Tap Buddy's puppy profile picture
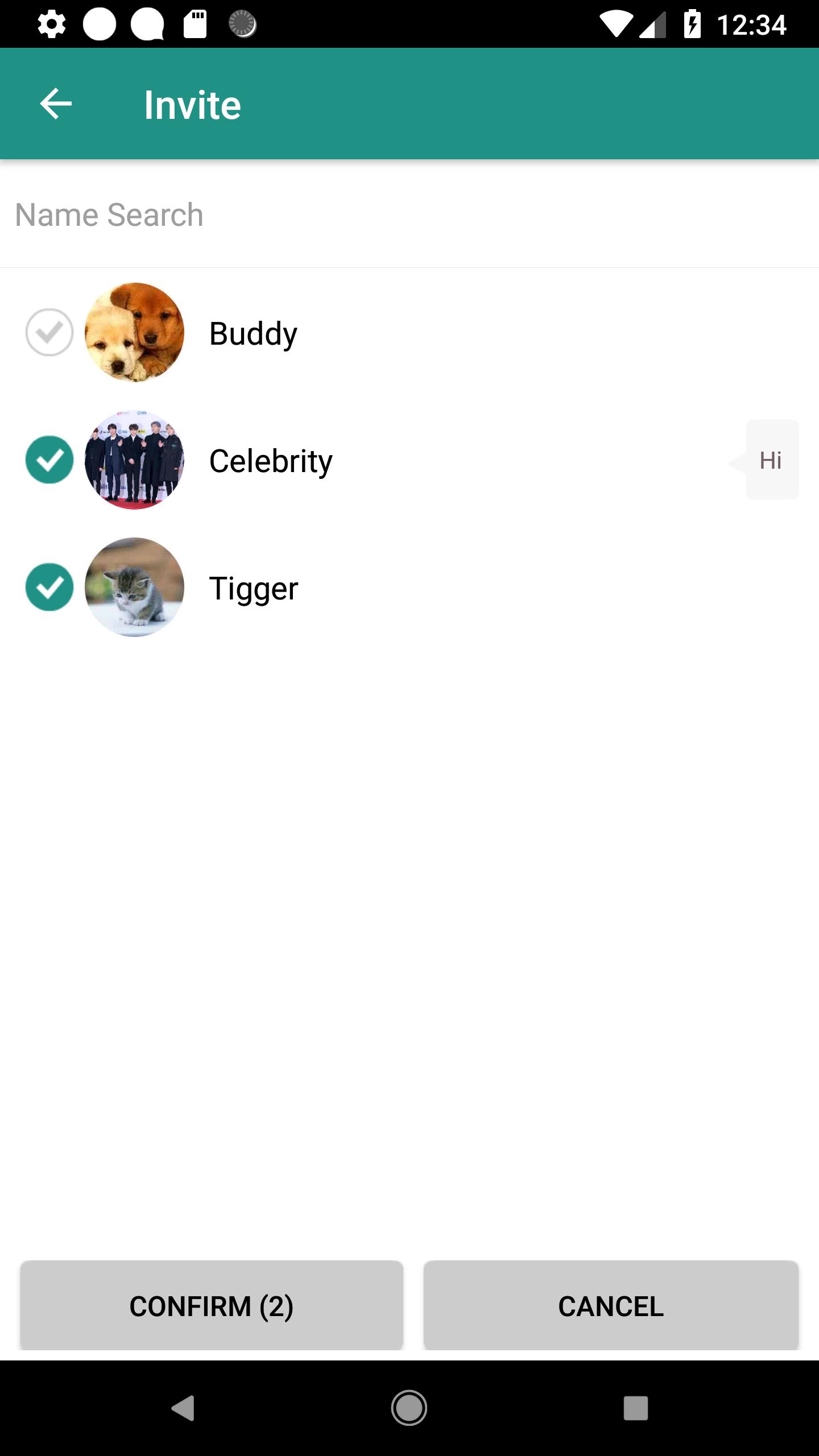 [134, 332]
